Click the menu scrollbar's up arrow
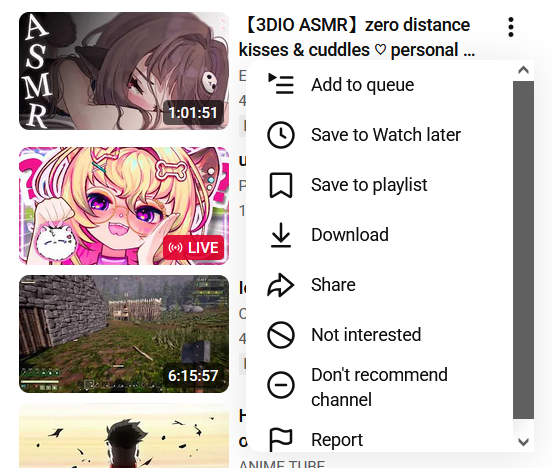Screen dimensions: 552x468 pos(523,70)
